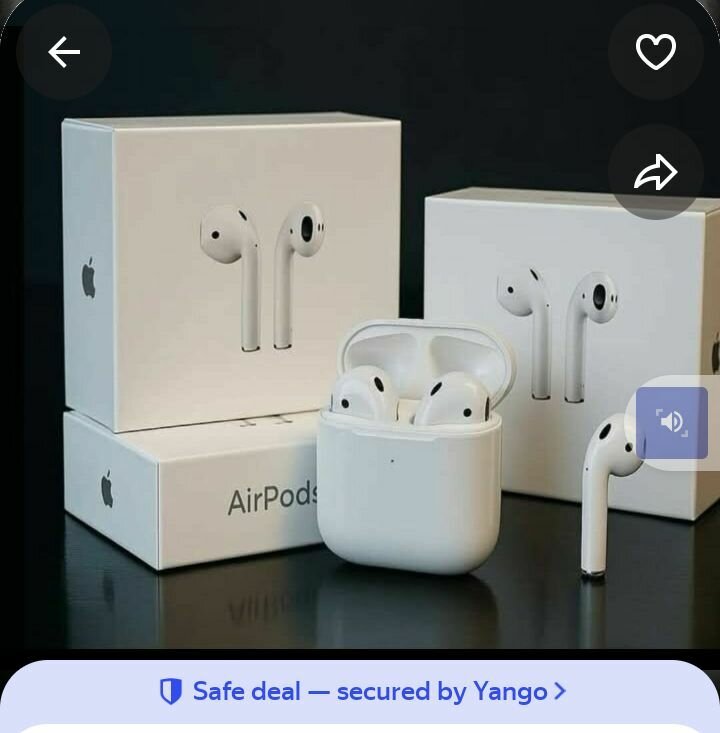Tap the floating speaker overlay button
The image size is (720, 733).
coord(672,422)
